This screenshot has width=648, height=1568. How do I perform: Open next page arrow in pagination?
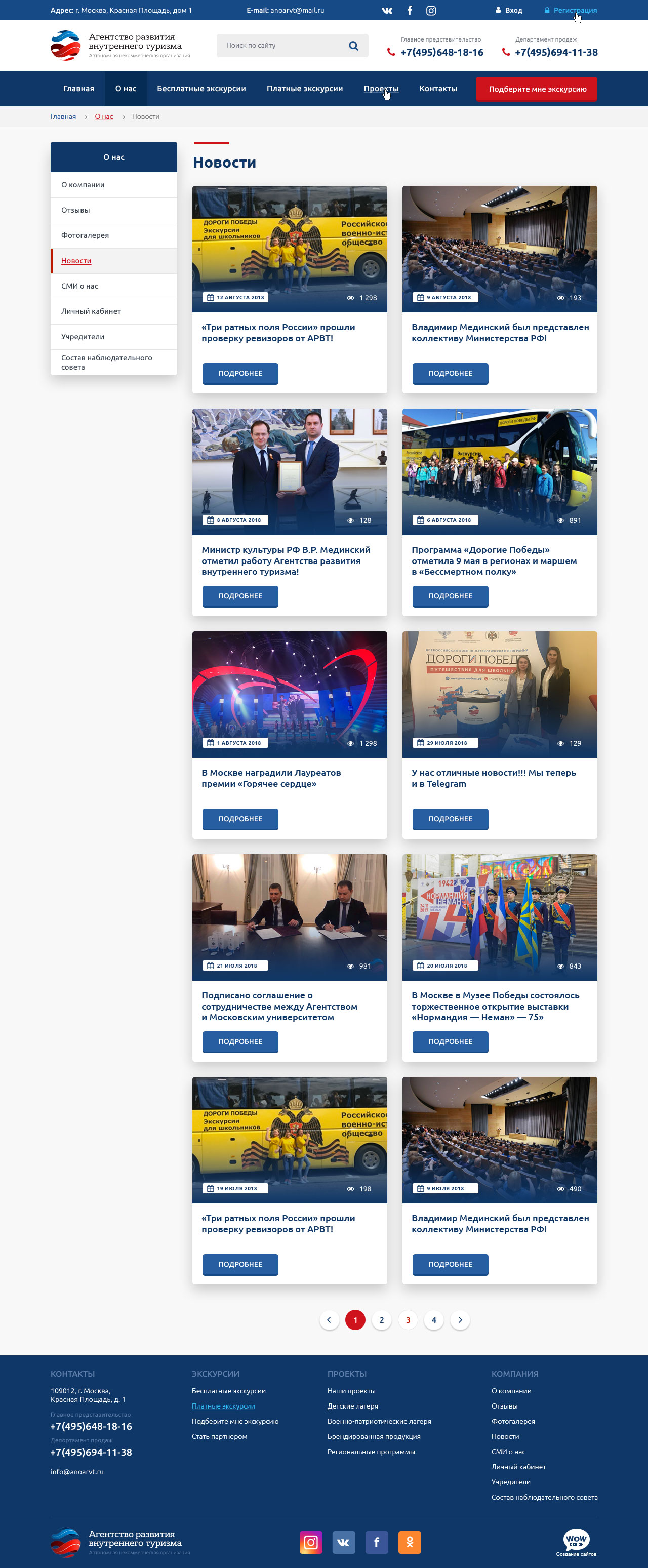(x=460, y=1319)
